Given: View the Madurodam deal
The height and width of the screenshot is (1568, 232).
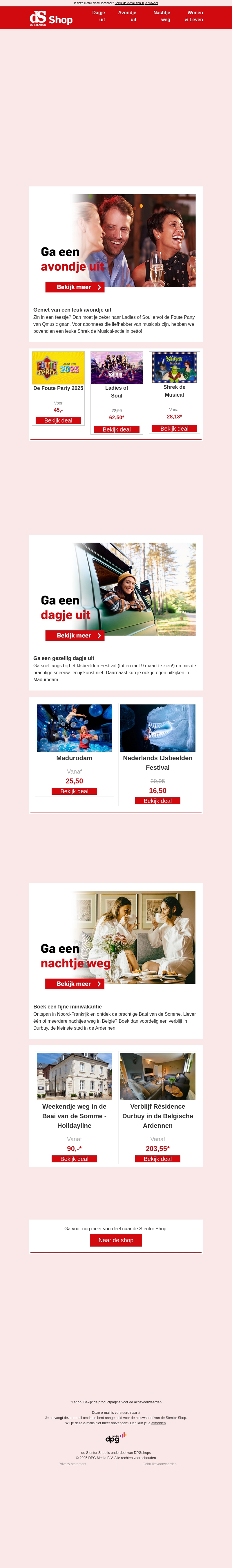Looking at the screenshot, I should [x=74, y=791].
